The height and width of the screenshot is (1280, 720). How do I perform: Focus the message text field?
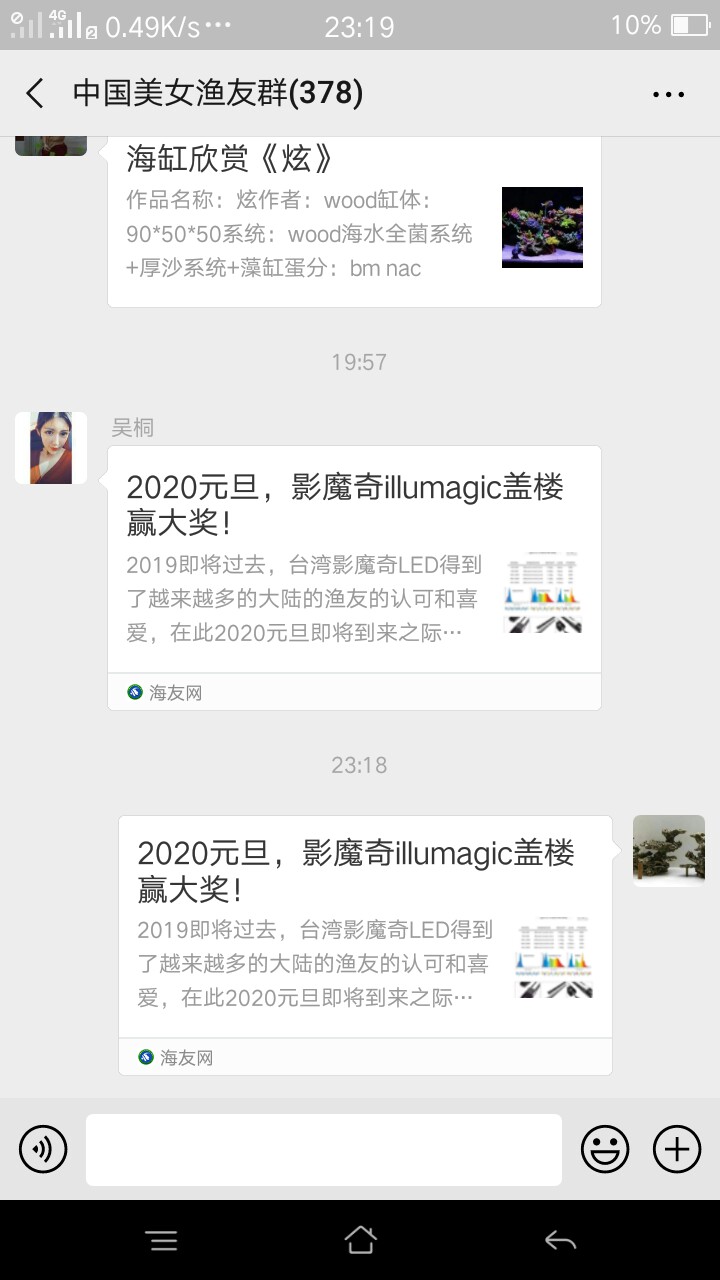(x=323, y=1149)
